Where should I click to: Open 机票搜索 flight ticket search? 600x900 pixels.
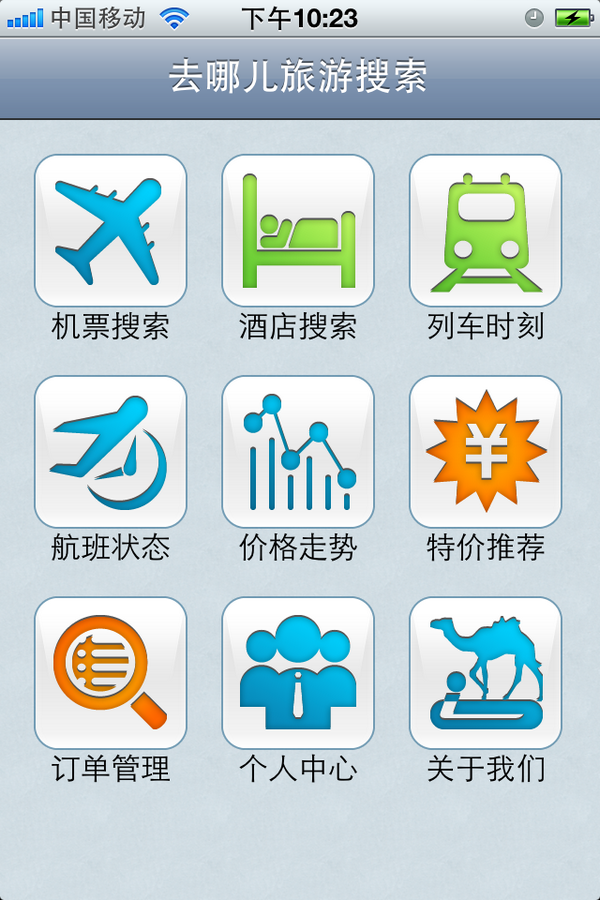click(111, 231)
